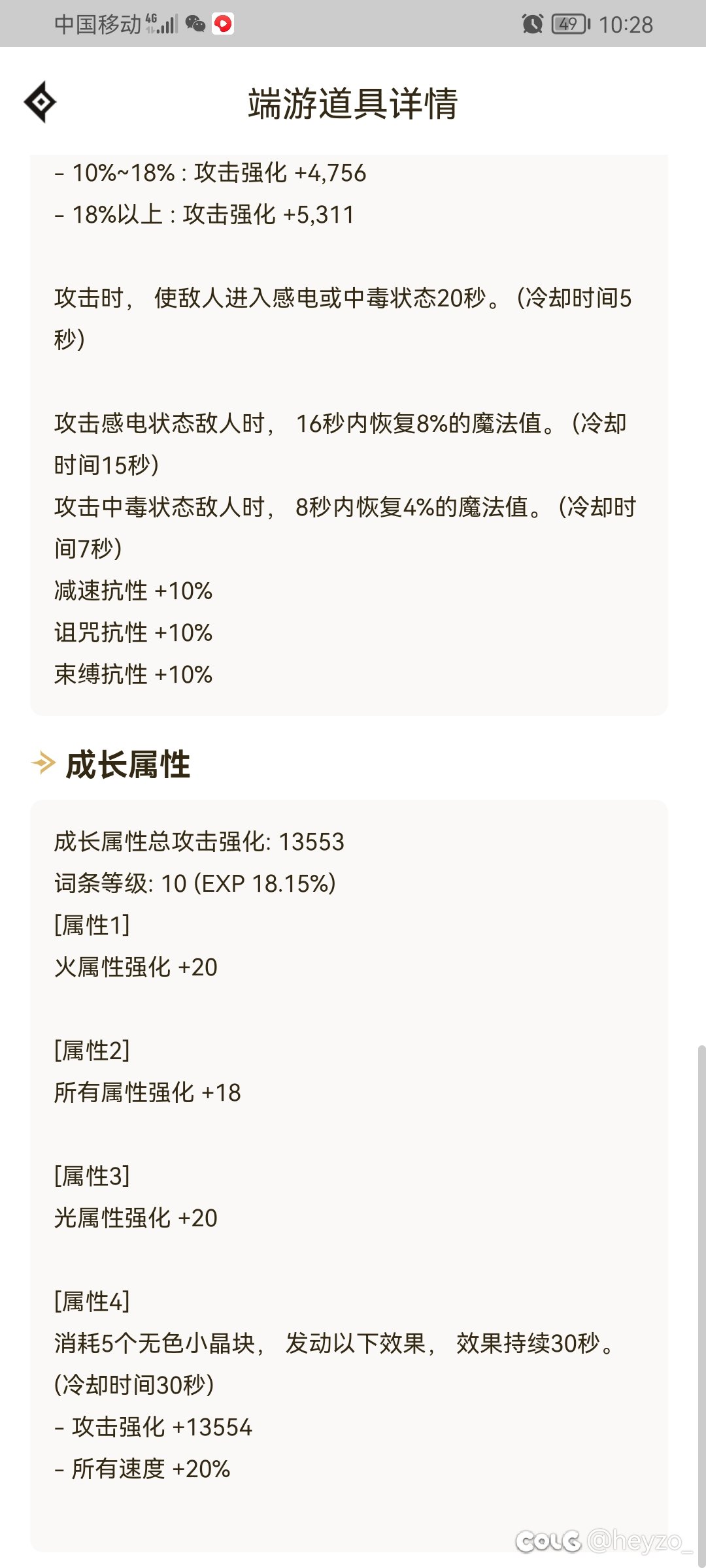706x1568 pixels.
Task: Tap the diamond icon beside the page title
Action: [x=41, y=102]
